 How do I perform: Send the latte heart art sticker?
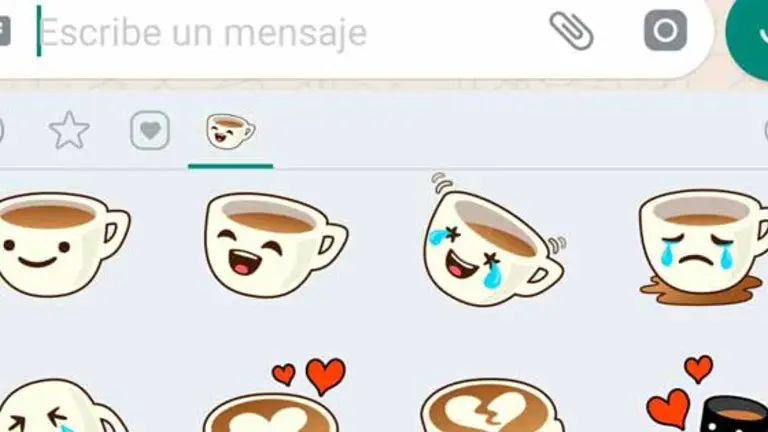click(x=268, y=405)
